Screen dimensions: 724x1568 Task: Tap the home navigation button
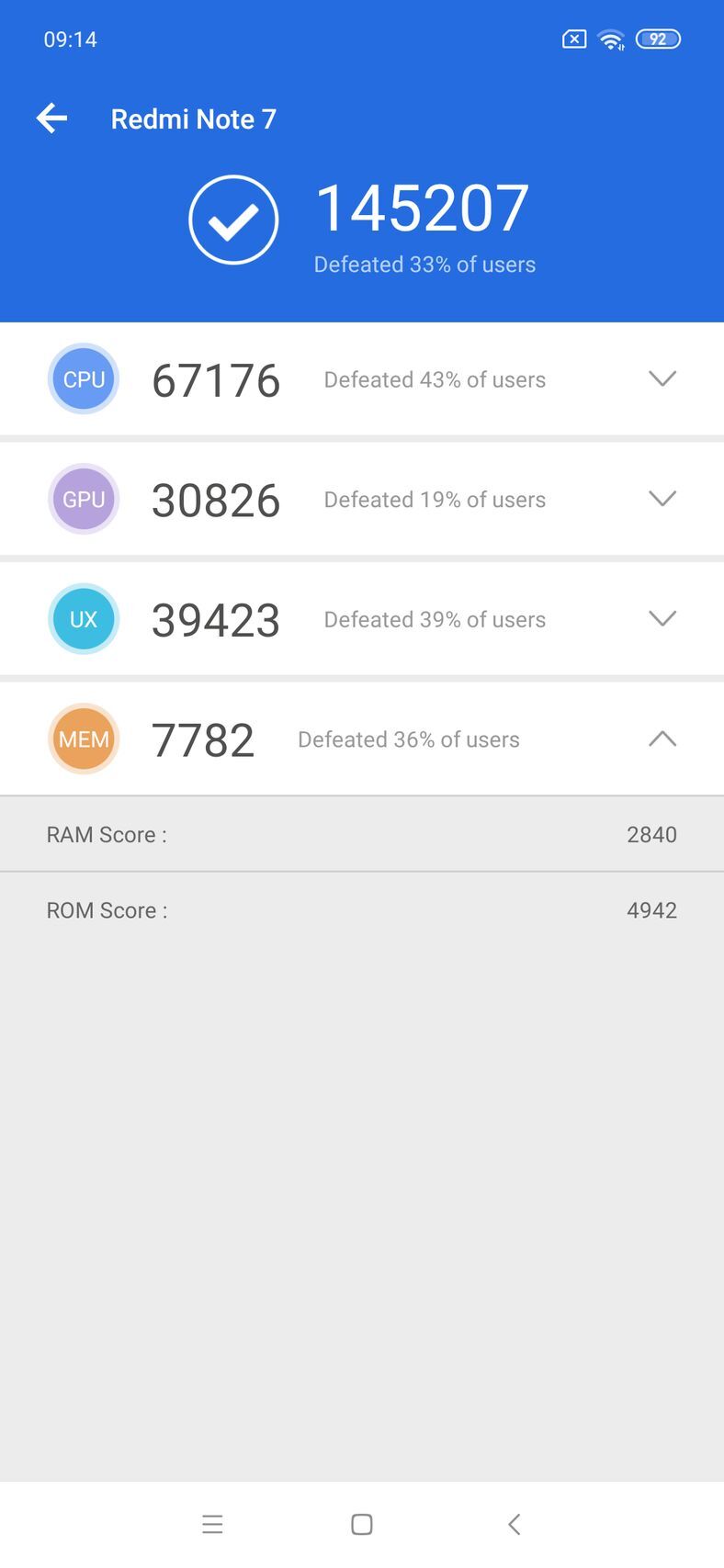tap(361, 1523)
